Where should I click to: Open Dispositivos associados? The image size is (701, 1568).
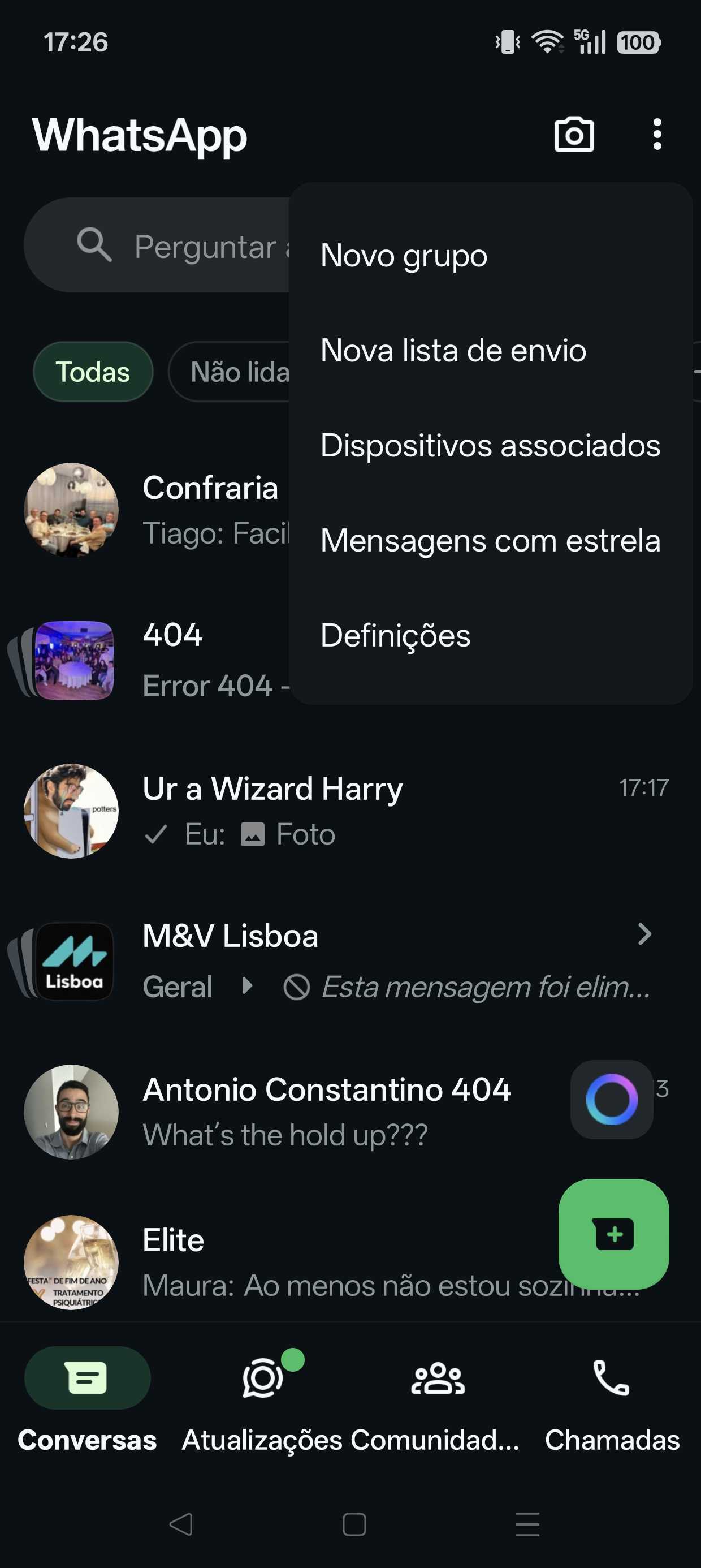(x=490, y=446)
